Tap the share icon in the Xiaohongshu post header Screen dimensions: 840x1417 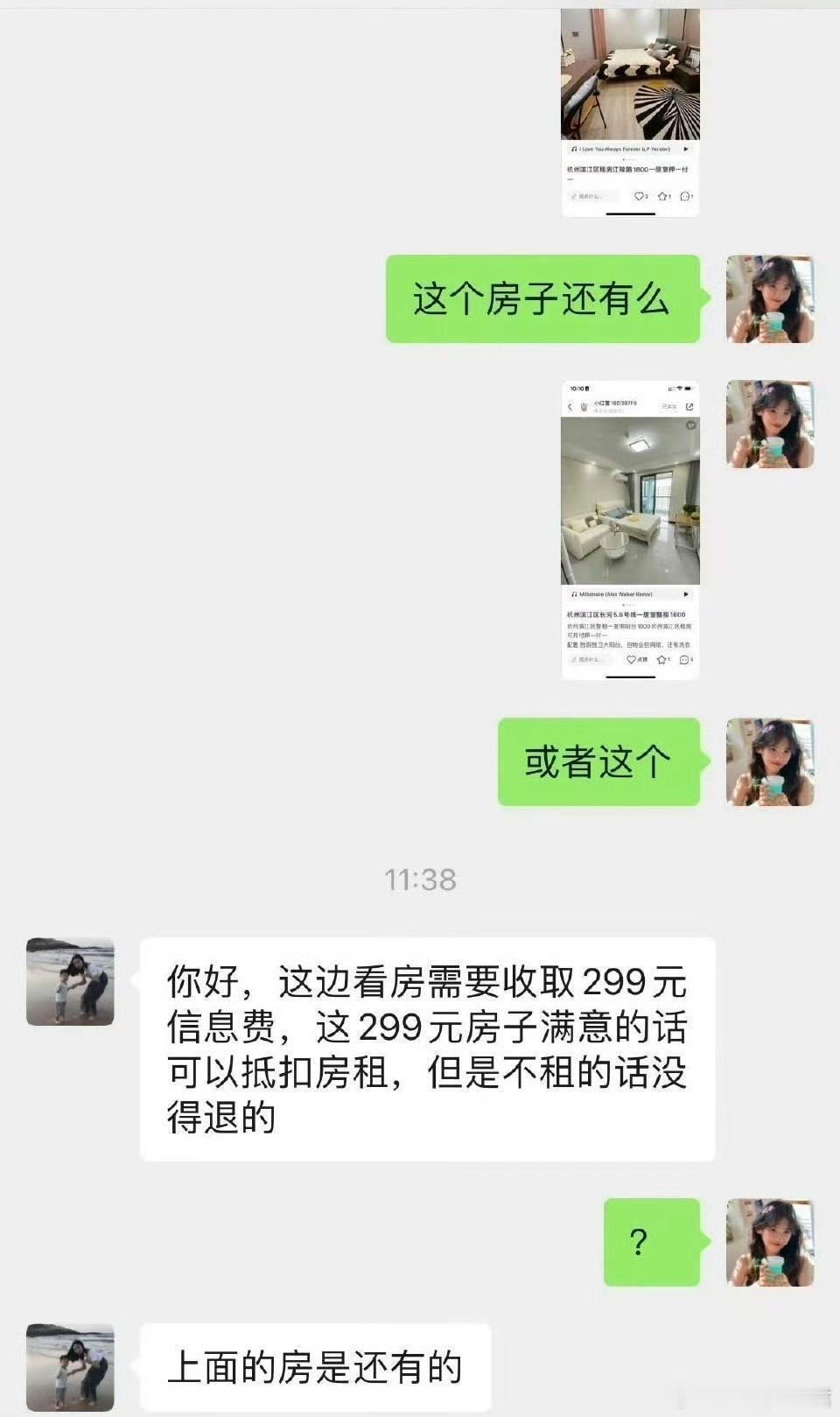(689, 406)
